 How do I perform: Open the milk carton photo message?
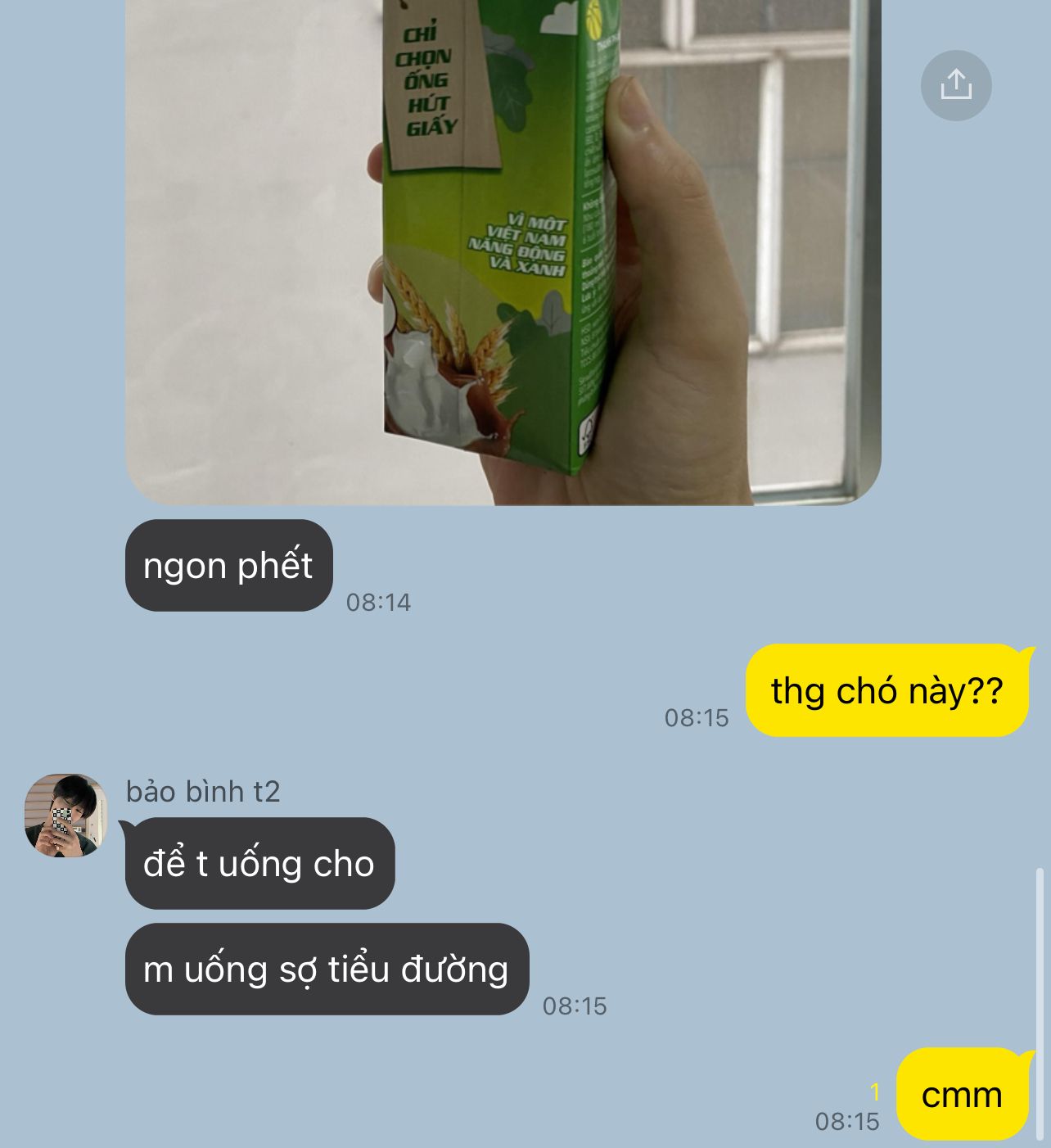point(503,246)
